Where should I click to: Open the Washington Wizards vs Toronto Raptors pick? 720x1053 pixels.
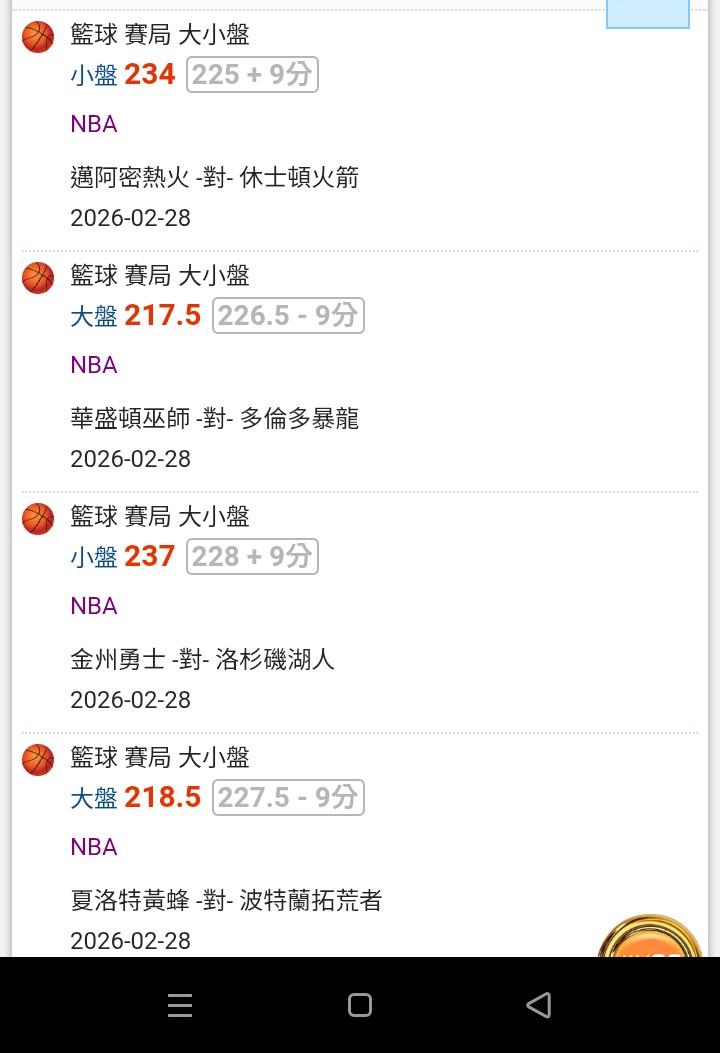(214, 419)
